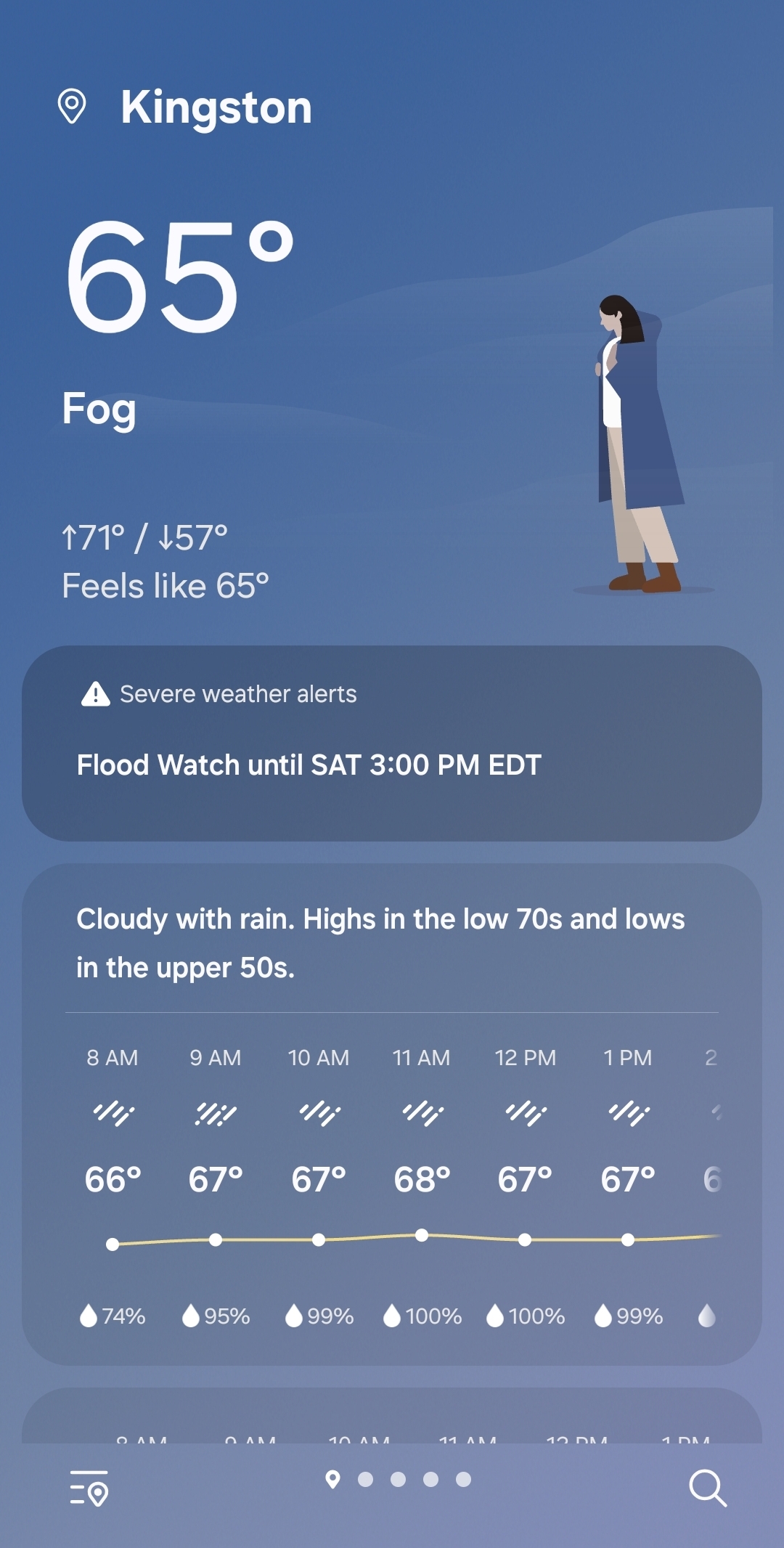Tap the Kingston location name

click(216, 107)
